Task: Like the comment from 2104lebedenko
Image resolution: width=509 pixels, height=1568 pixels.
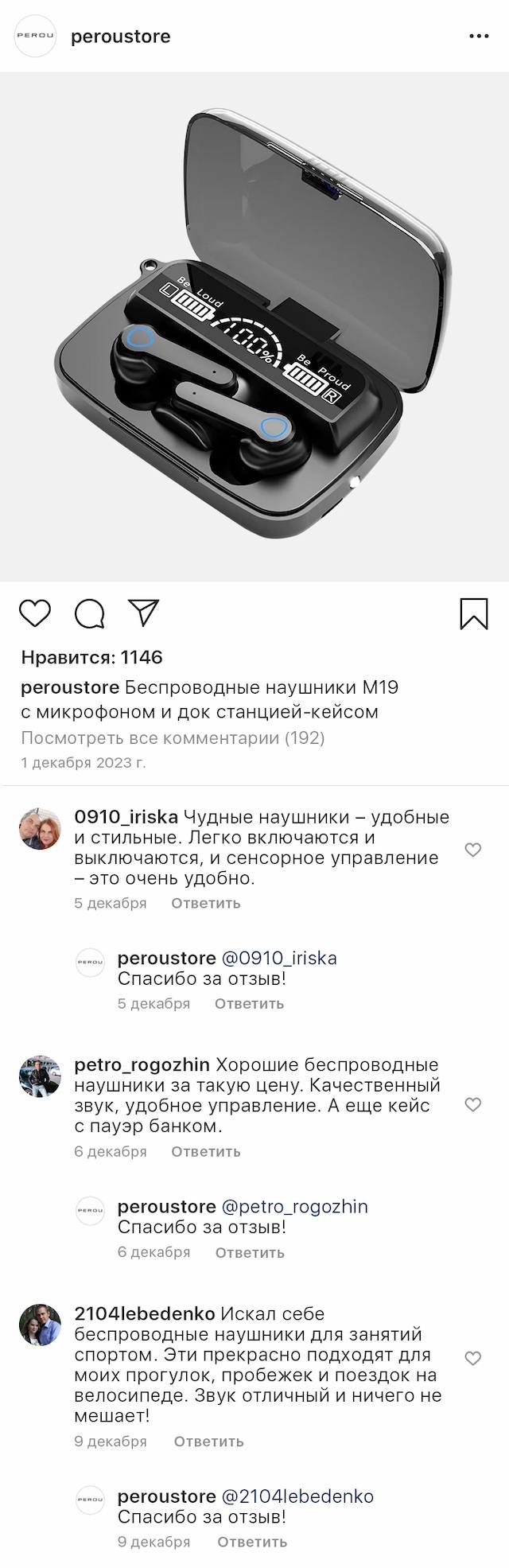Action: pyautogui.click(x=473, y=1358)
